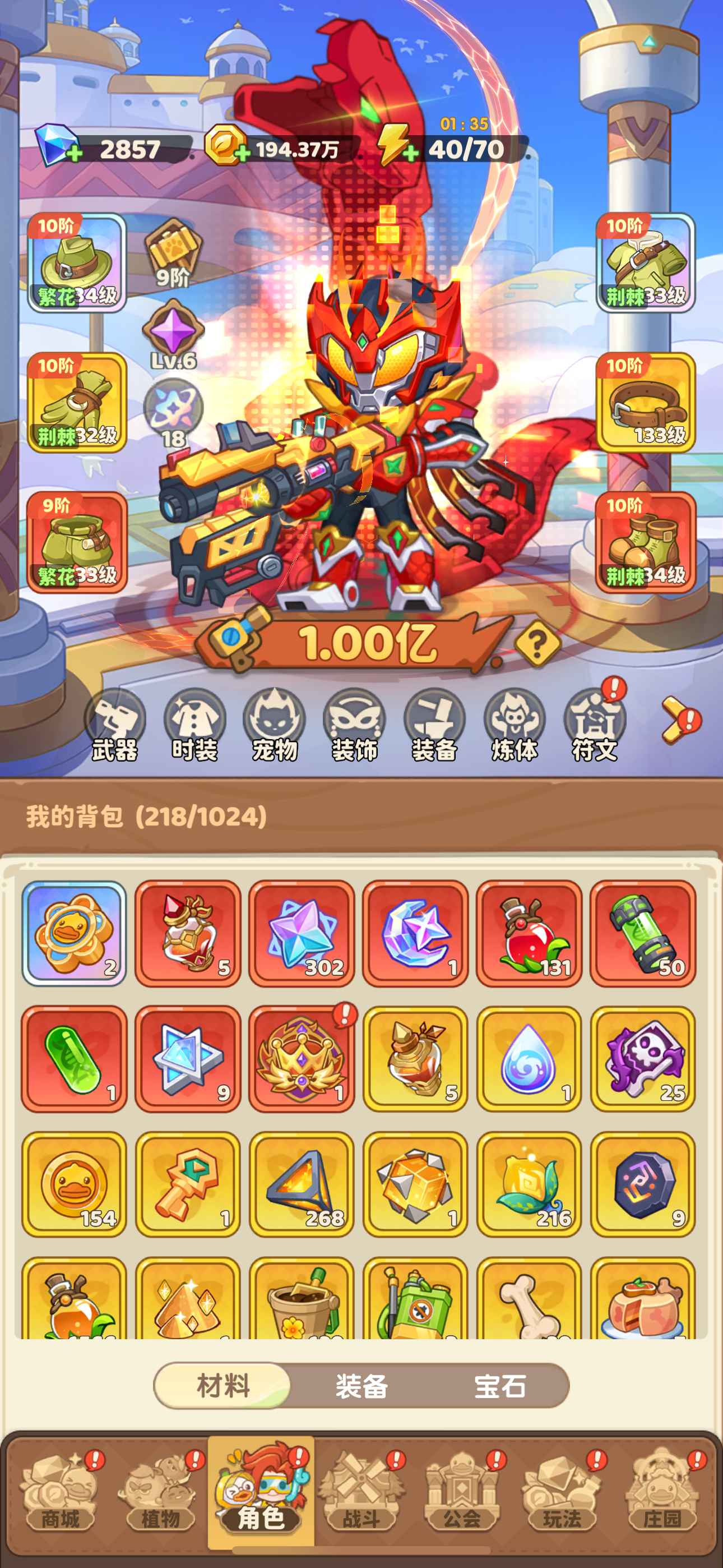723x1568 pixels.
Task: Switch backpack to the 宝石 tab
Action: tap(499, 1386)
